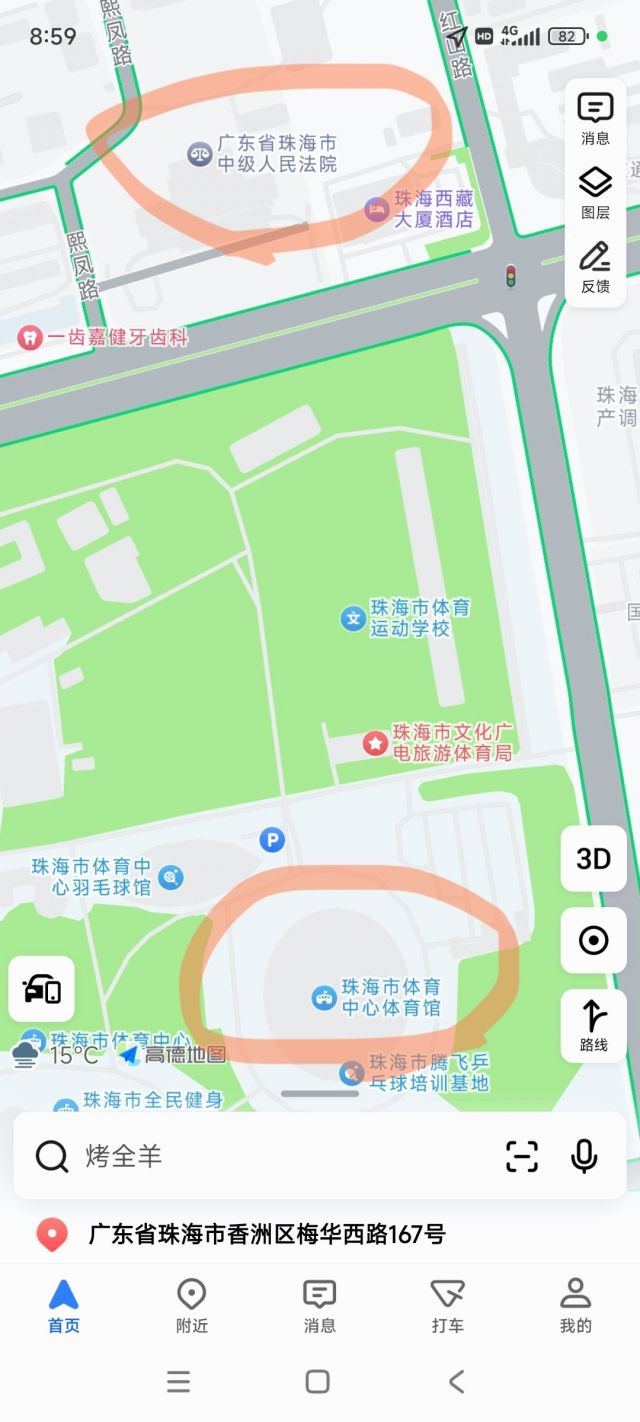Open the 图层 map layers selector

pos(595,192)
